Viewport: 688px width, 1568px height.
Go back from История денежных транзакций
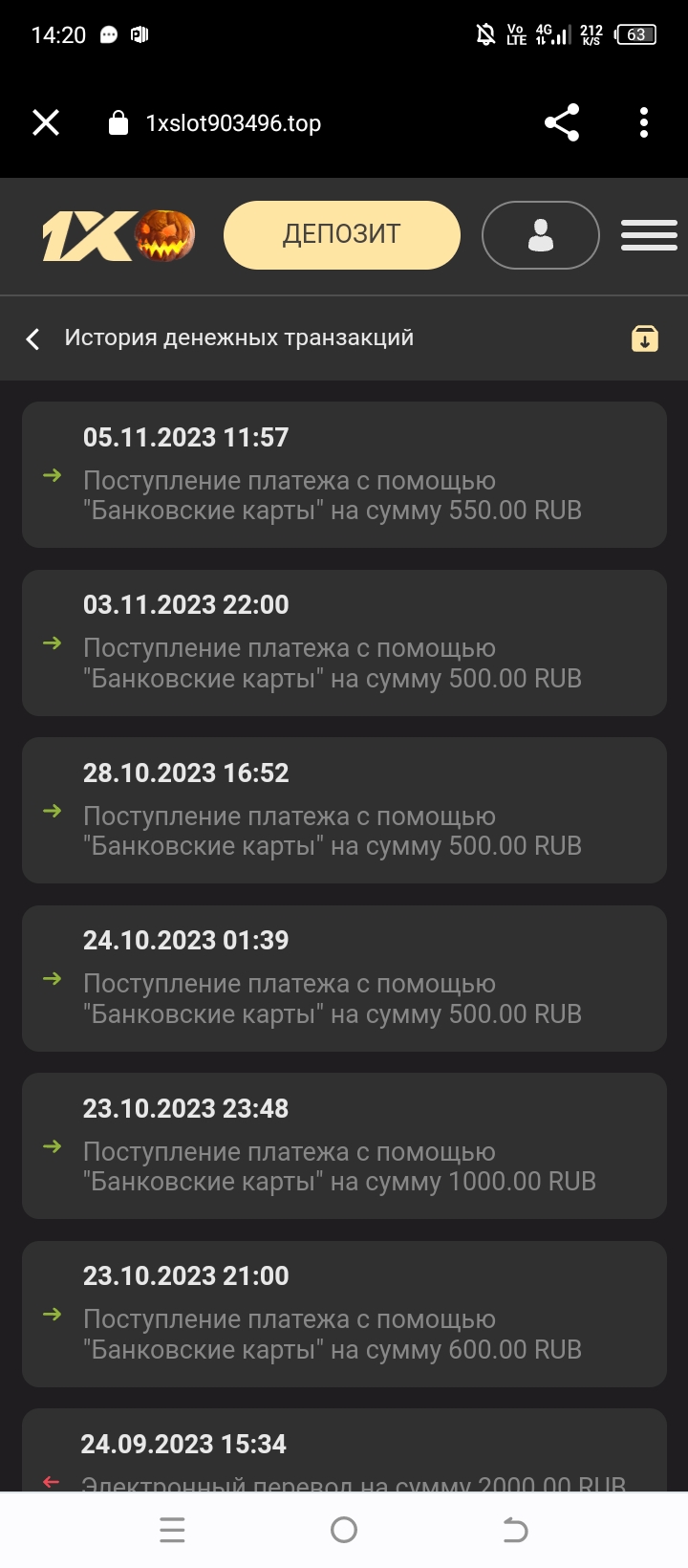pos(33,338)
